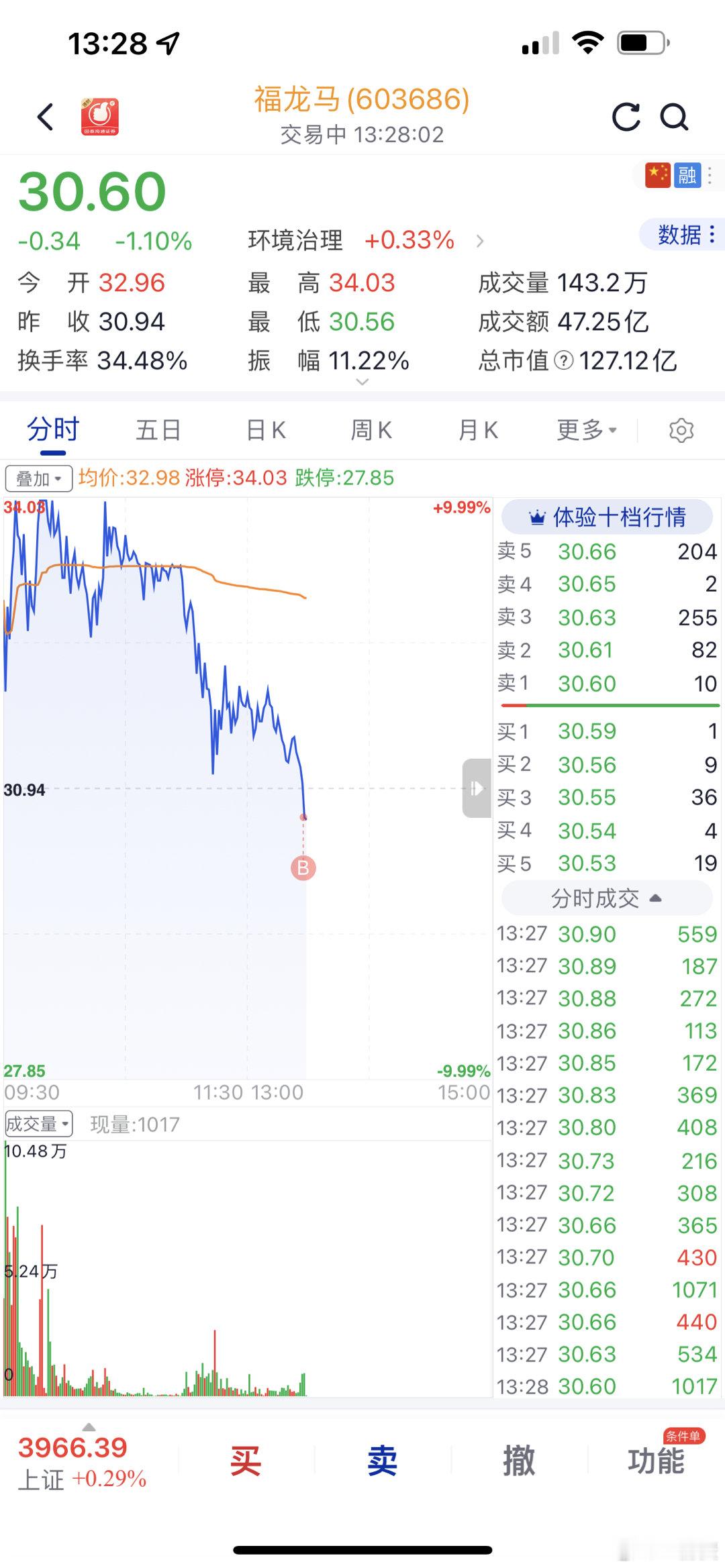Viewport: 725px width, 1568px height.
Task: Tap the back arrow to exit stock page
Action: [x=44, y=115]
